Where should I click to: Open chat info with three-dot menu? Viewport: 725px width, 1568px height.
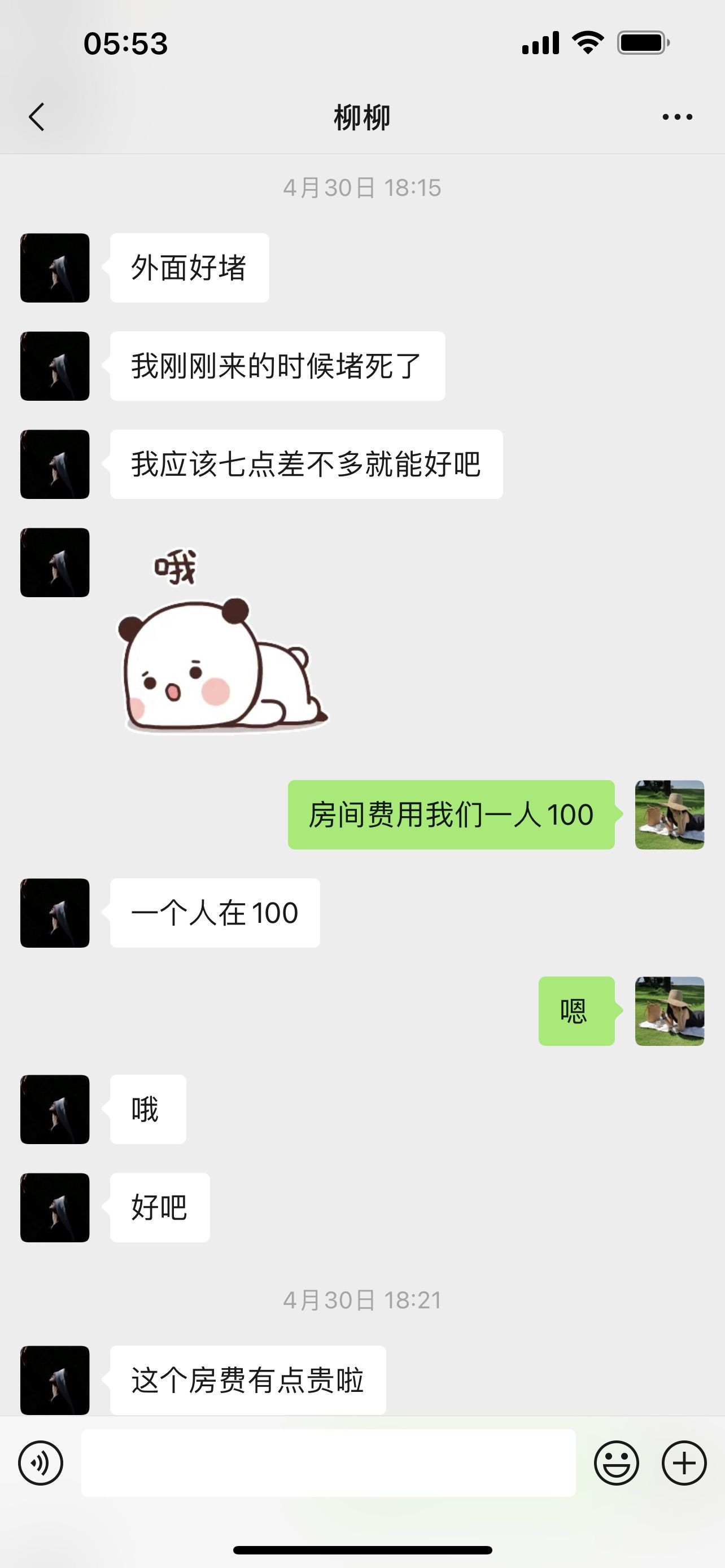[677, 117]
